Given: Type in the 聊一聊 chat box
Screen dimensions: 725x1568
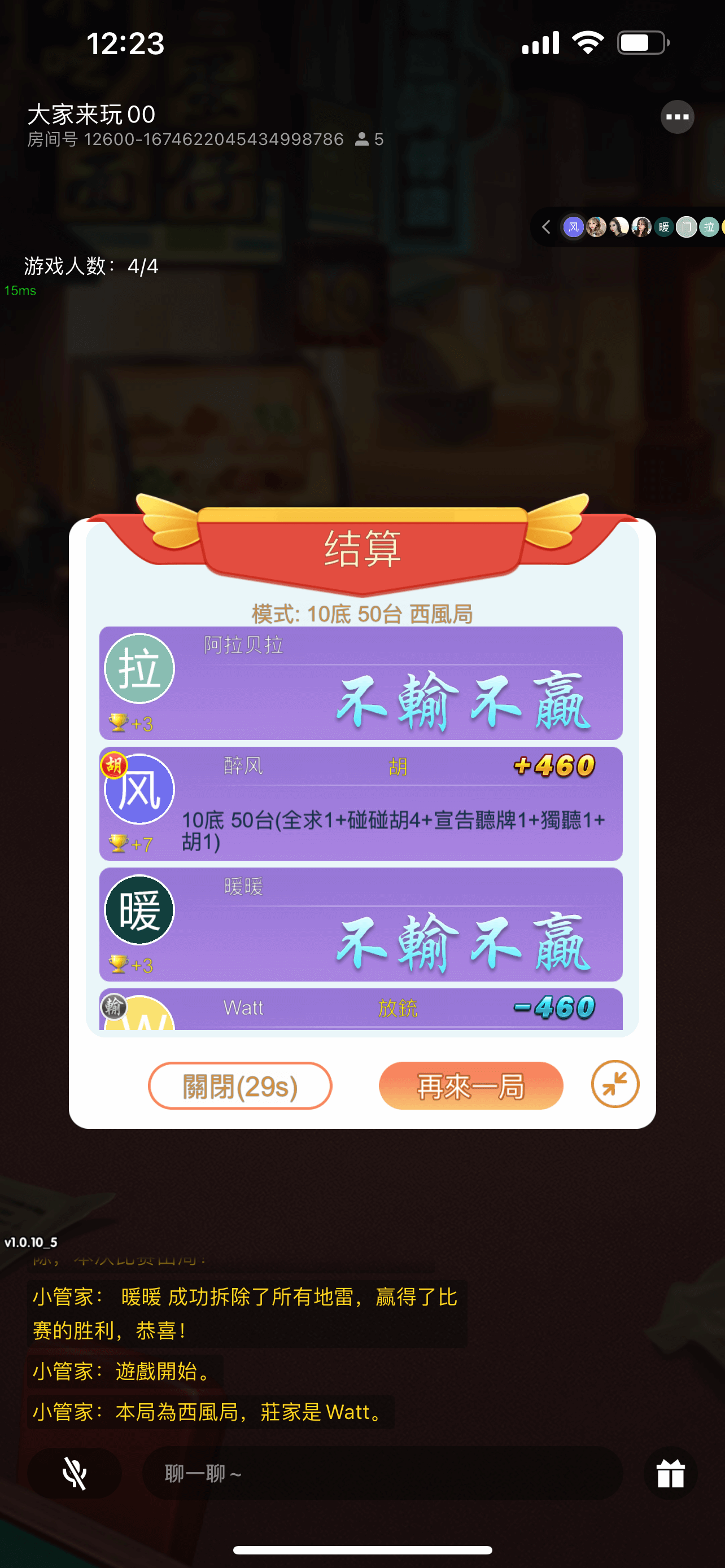Looking at the screenshot, I should pos(382,1474).
